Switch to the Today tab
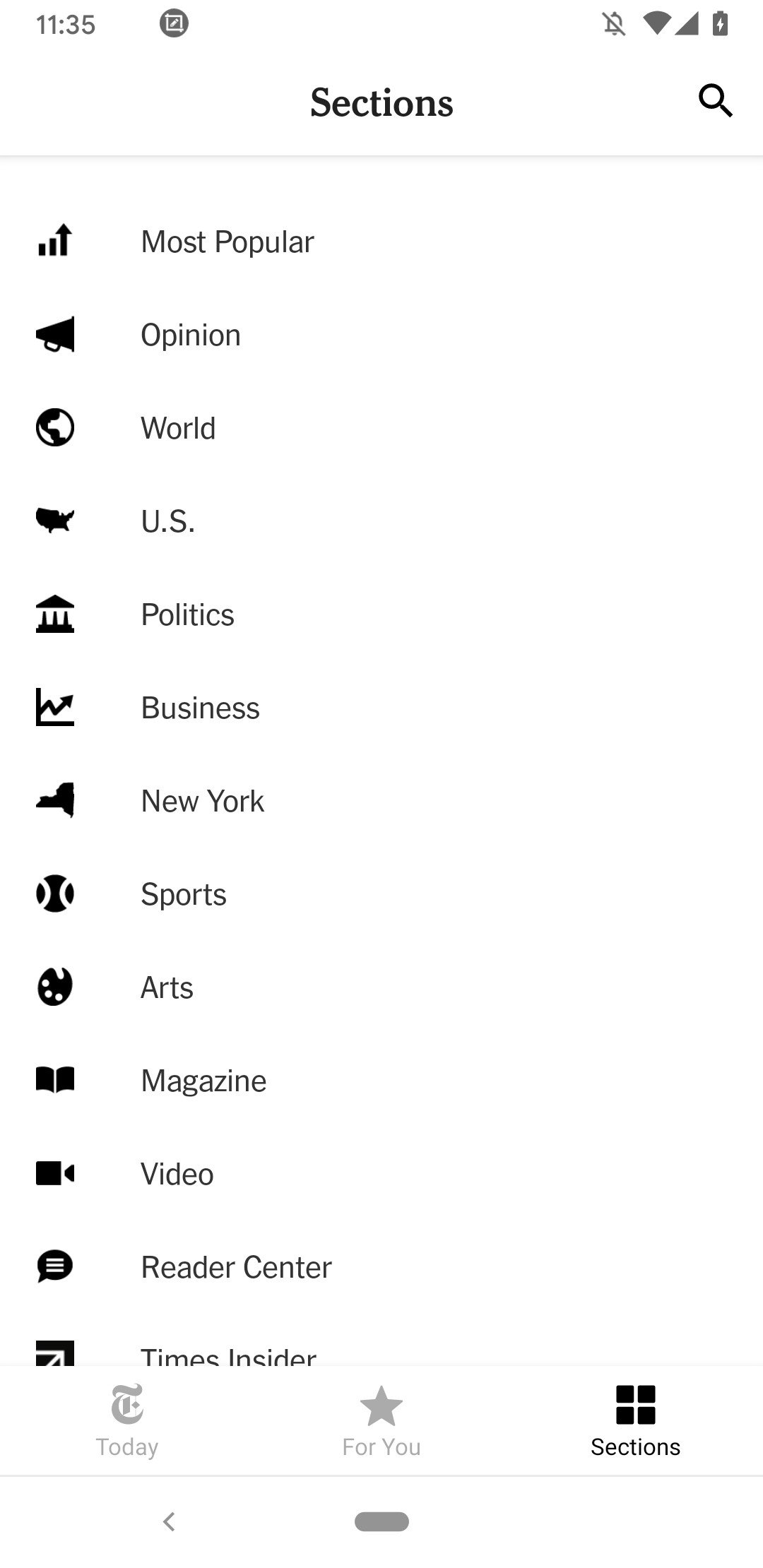This screenshot has width=763, height=1568. [127, 1420]
